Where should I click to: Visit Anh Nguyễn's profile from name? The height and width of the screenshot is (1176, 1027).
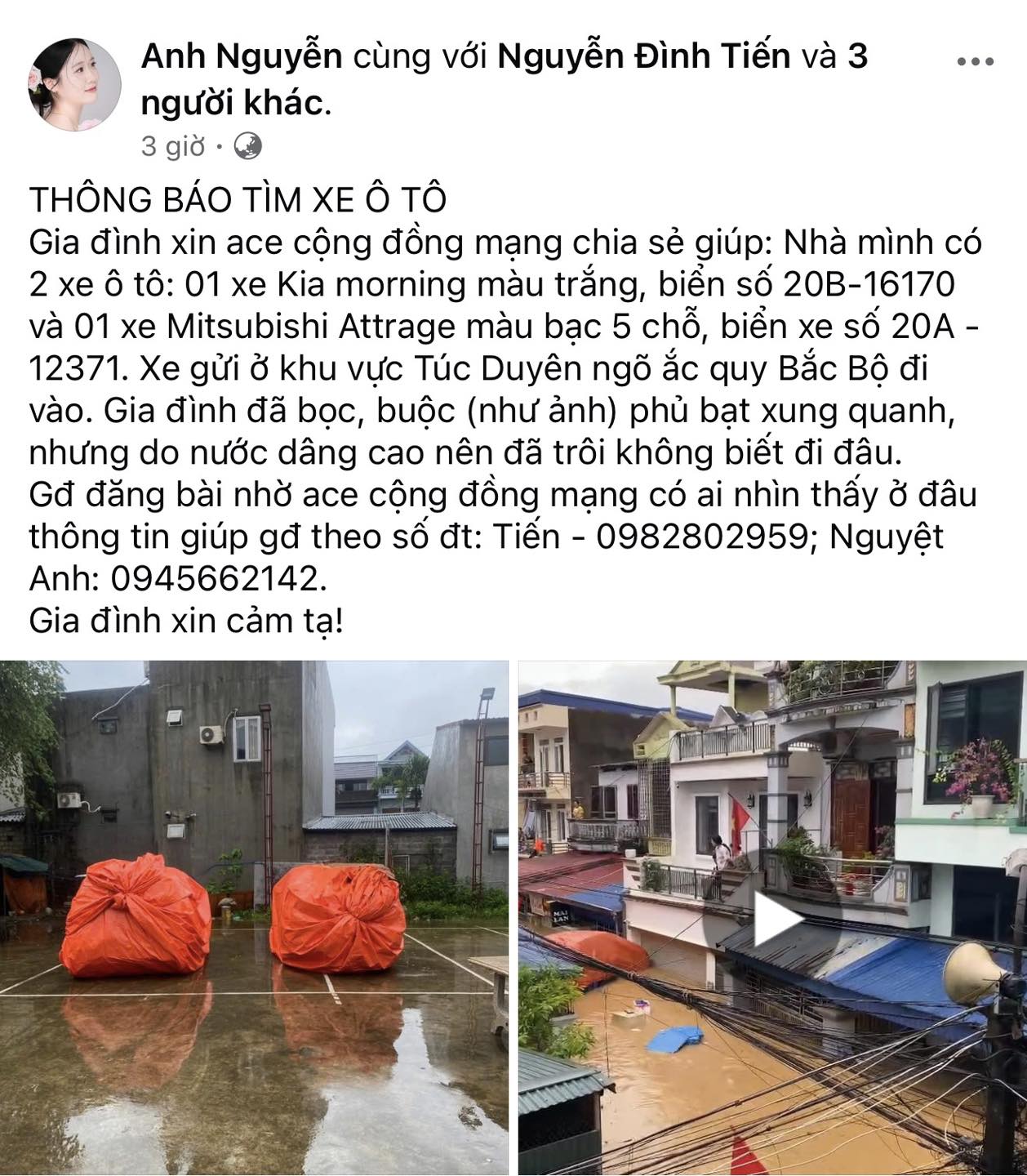pos(241,56)
